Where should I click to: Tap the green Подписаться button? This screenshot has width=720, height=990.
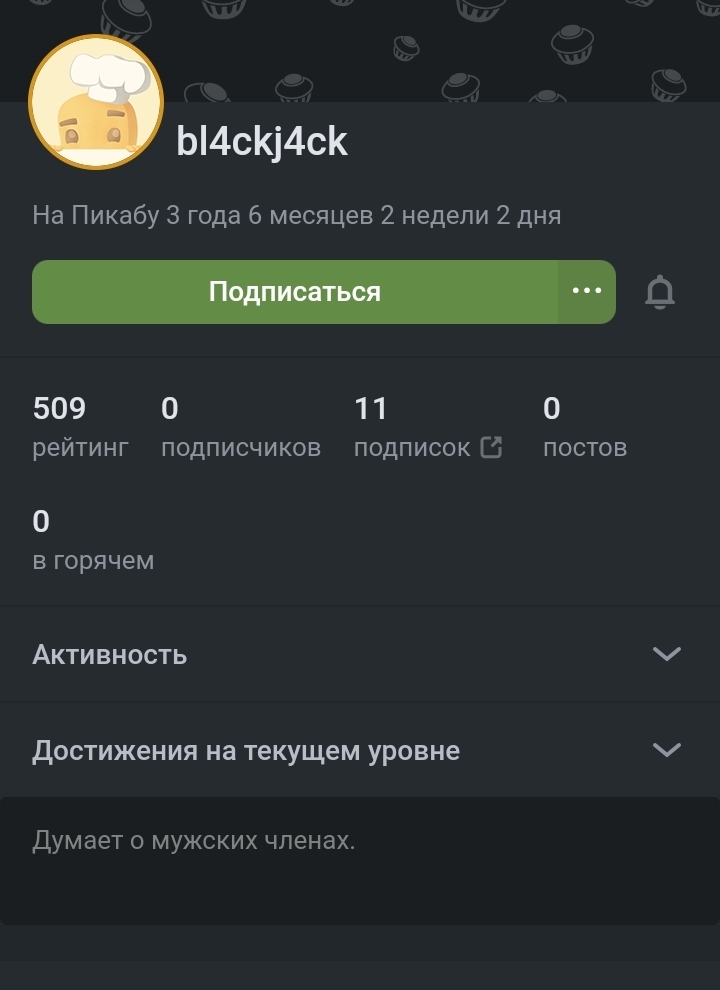[294, 292]
